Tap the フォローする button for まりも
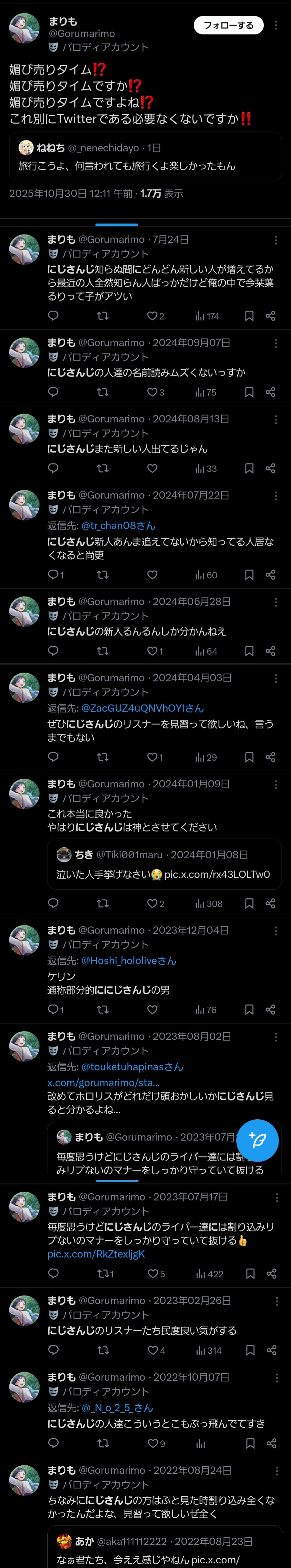 (228, 25)
